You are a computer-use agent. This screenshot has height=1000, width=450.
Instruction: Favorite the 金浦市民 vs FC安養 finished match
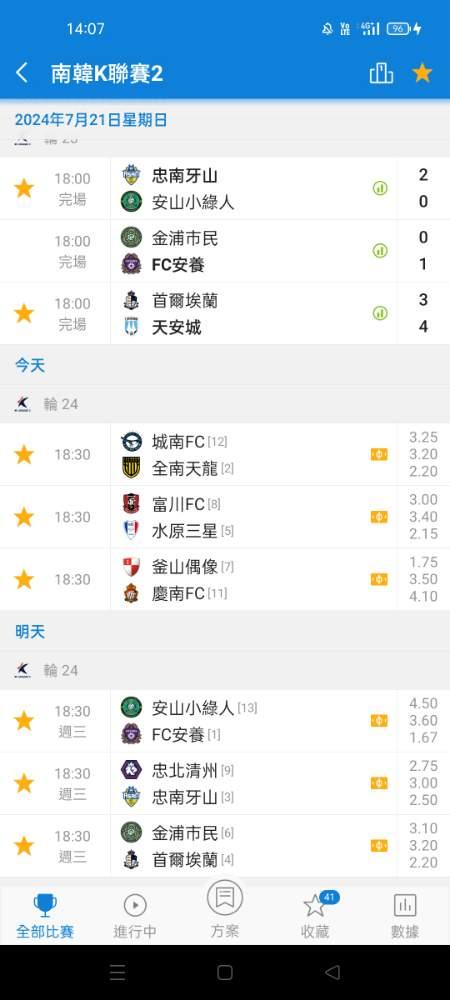(24, 251)
